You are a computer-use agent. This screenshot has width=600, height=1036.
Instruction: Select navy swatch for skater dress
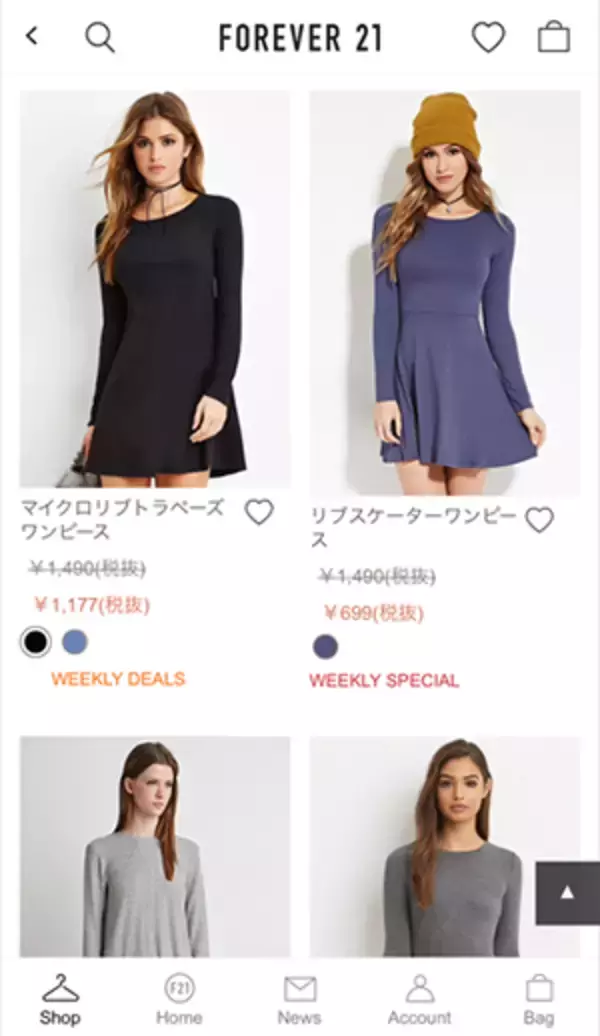(325, 646)
